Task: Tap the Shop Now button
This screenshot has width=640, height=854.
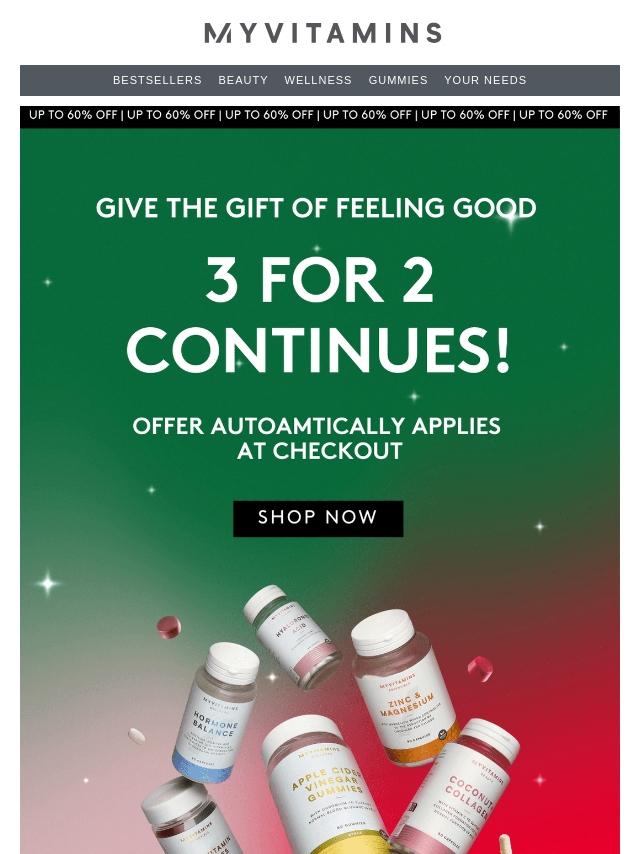Action: click(318, 518)
